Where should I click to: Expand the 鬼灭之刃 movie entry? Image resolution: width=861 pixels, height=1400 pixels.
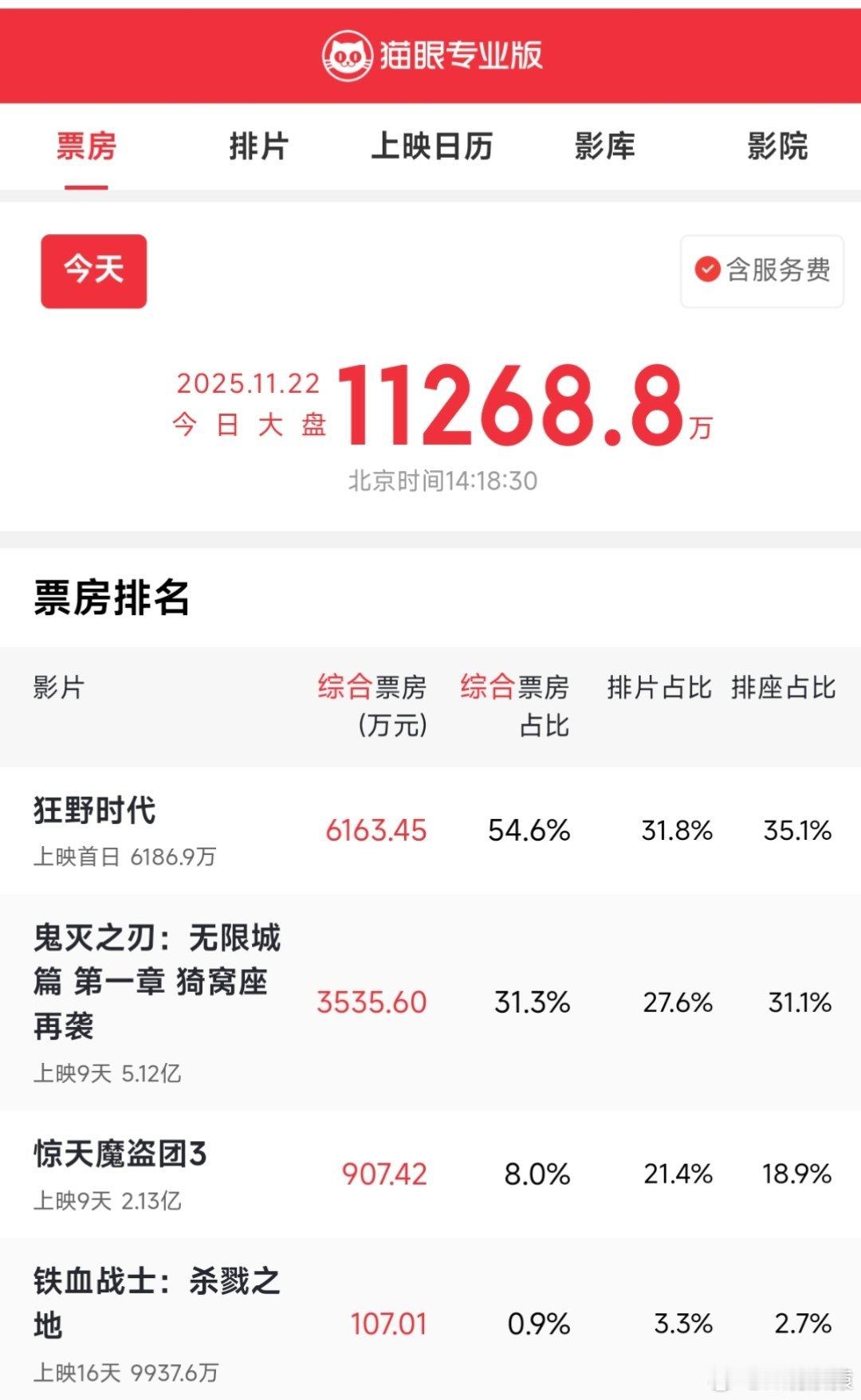(x=157, y=986)
